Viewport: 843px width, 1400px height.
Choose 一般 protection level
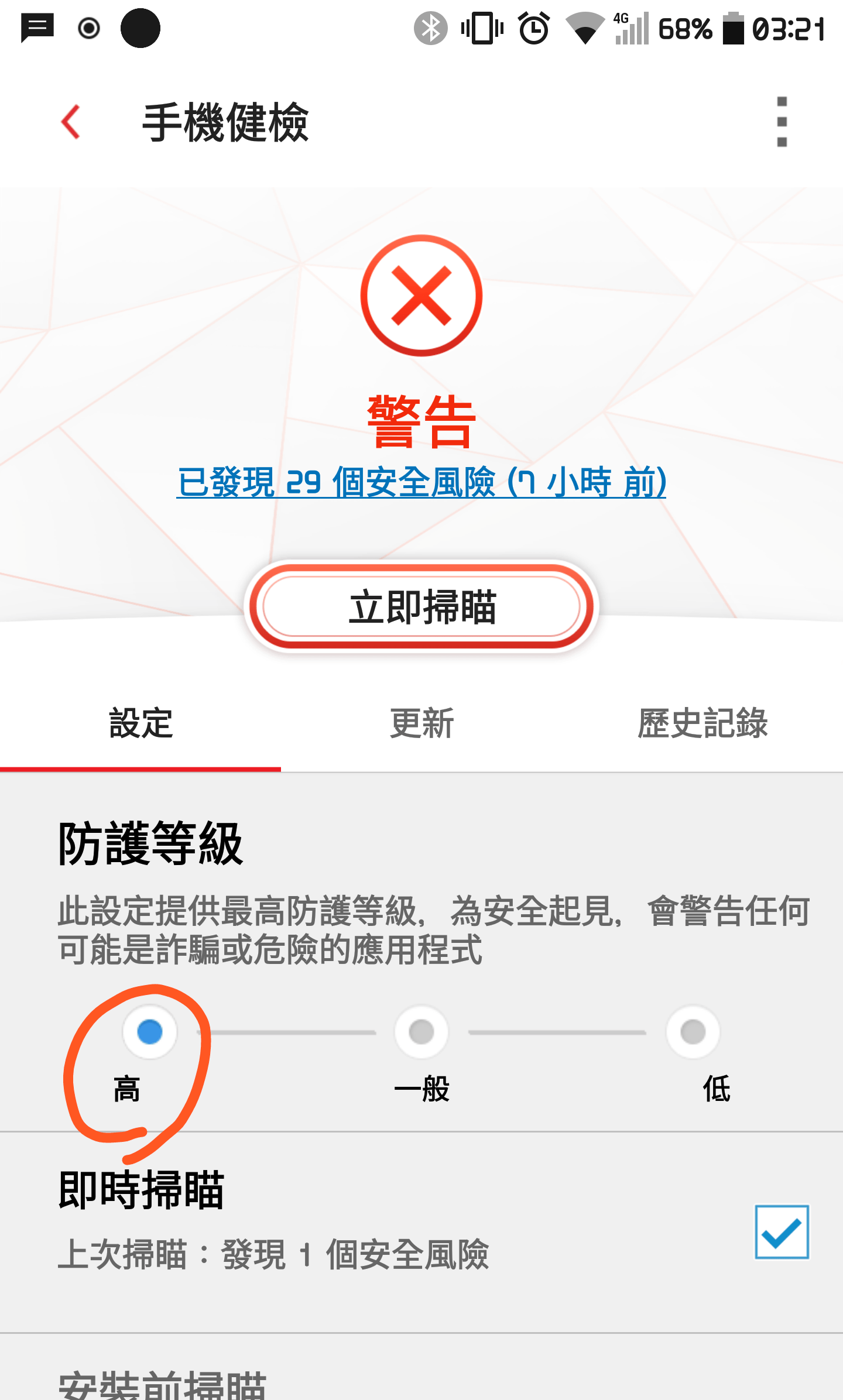tap(421, 1032)
